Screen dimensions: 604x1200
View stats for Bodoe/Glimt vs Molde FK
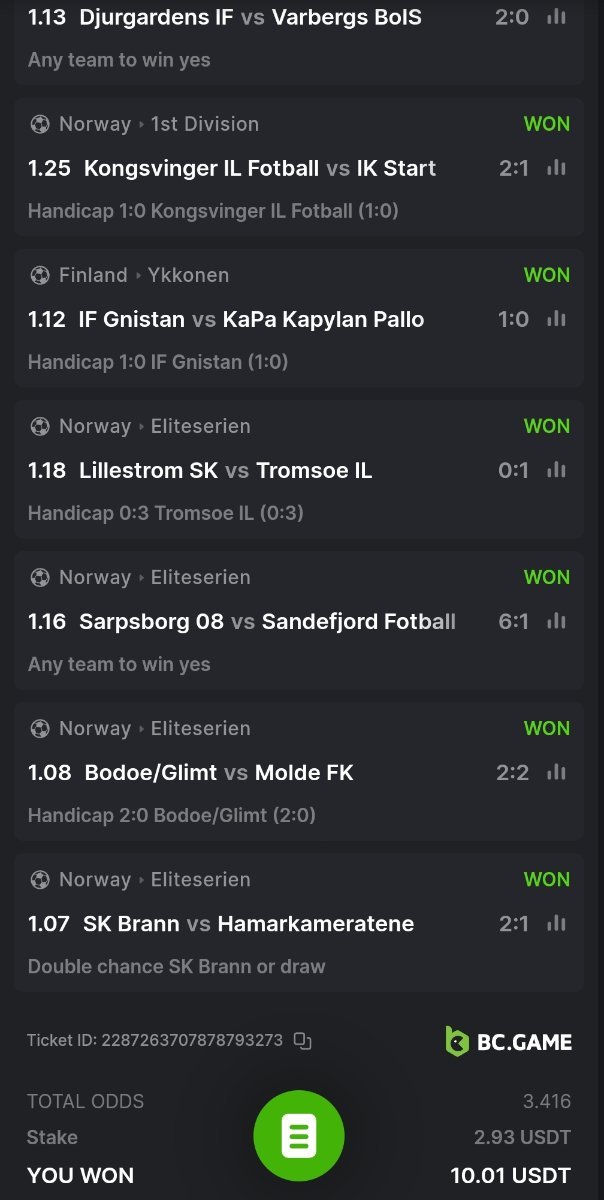click(x=557, y=772)
